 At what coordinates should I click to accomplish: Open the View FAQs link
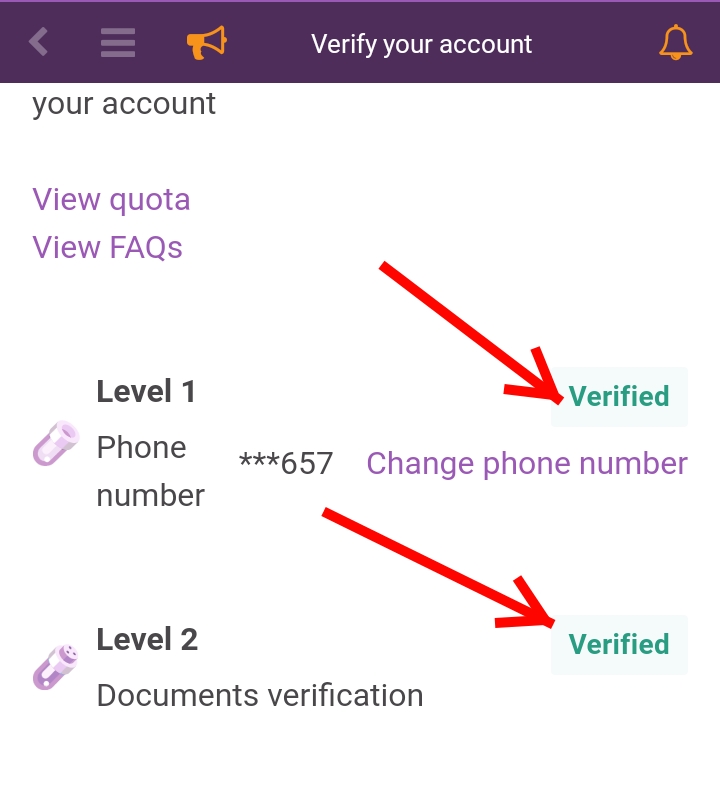[x=107, y=246]
